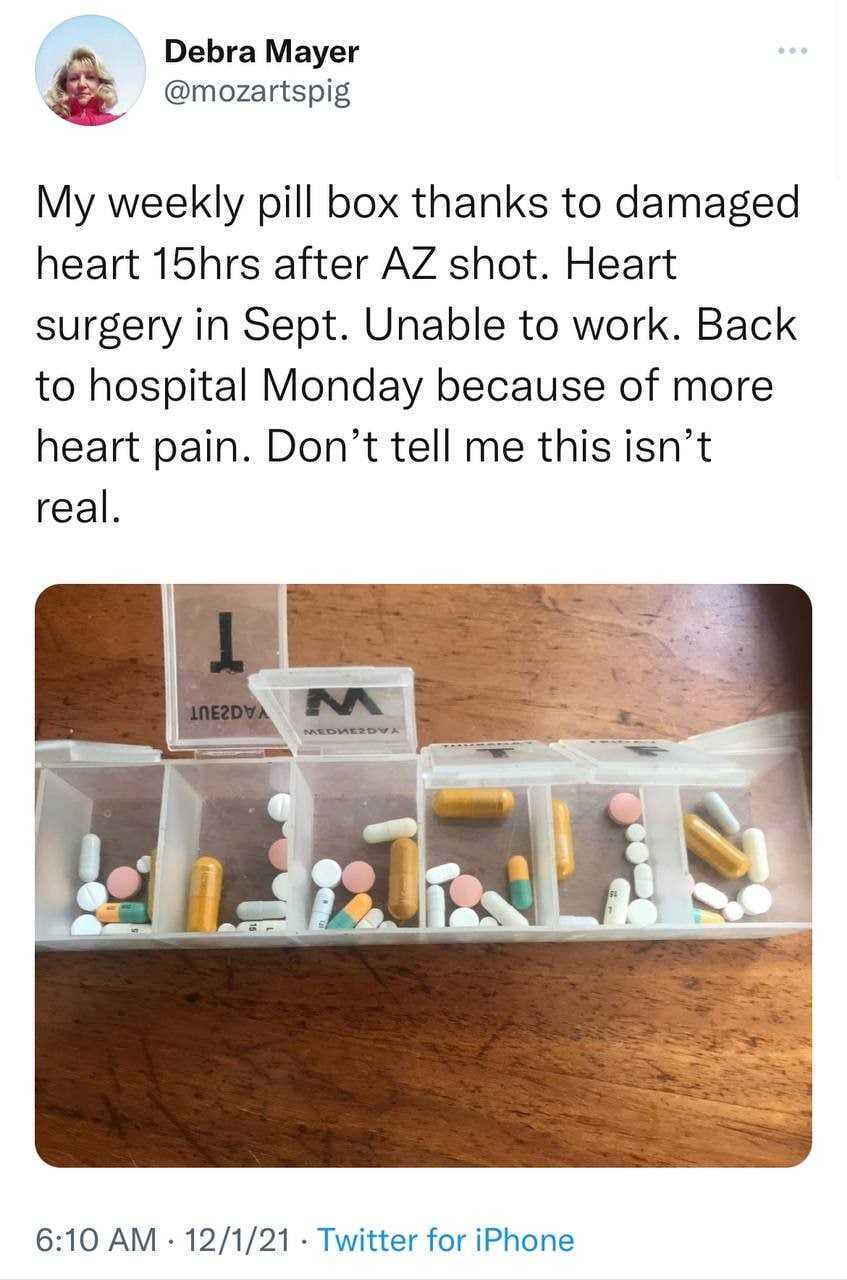Enlarge the pill box photo
This screenshot has width=847, height=1280.
tap(423, 875)
